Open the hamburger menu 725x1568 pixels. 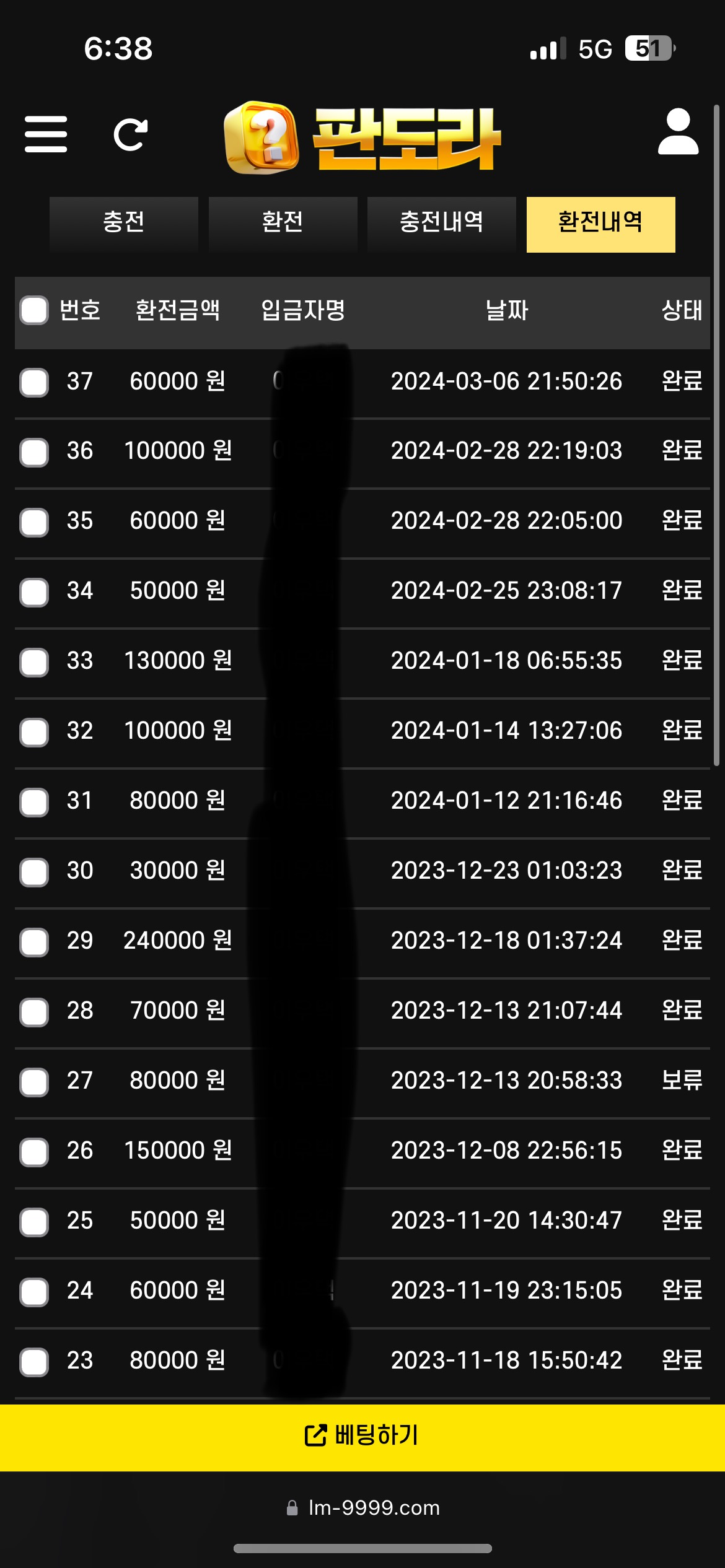[x=46, y=134]
